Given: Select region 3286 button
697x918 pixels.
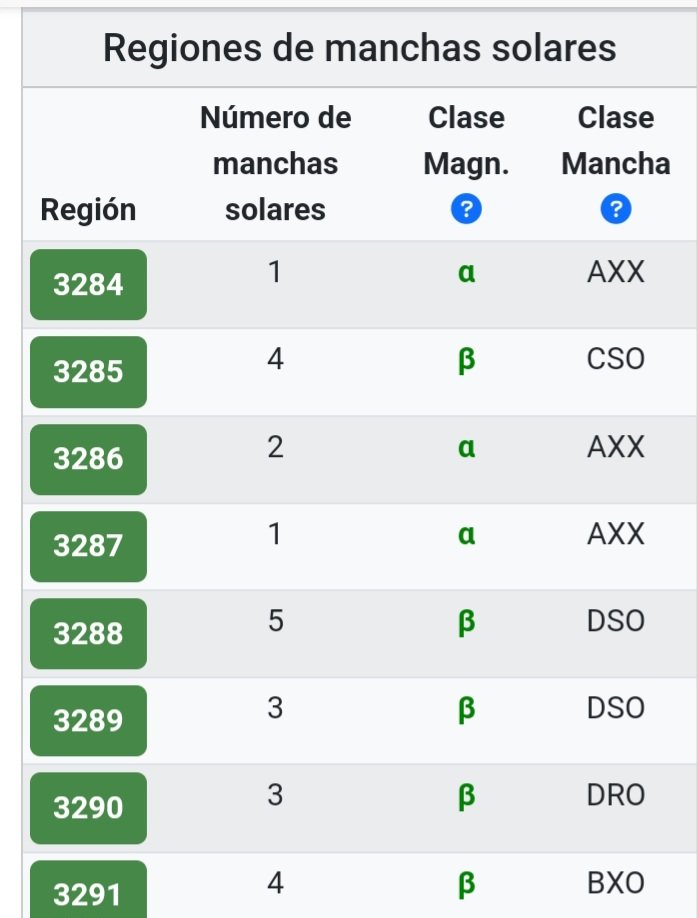Looking at the screenshot, I should tap(88, 459).
